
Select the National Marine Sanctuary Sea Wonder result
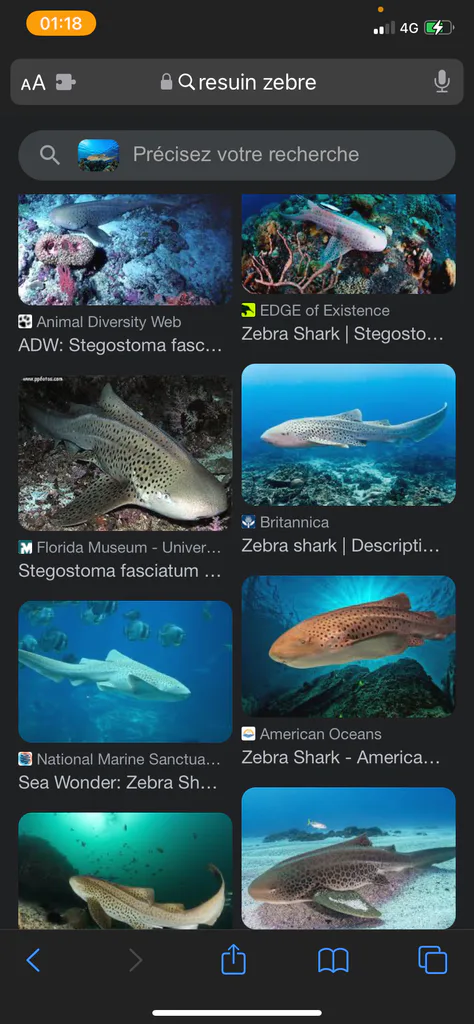(x=125, y=671)
